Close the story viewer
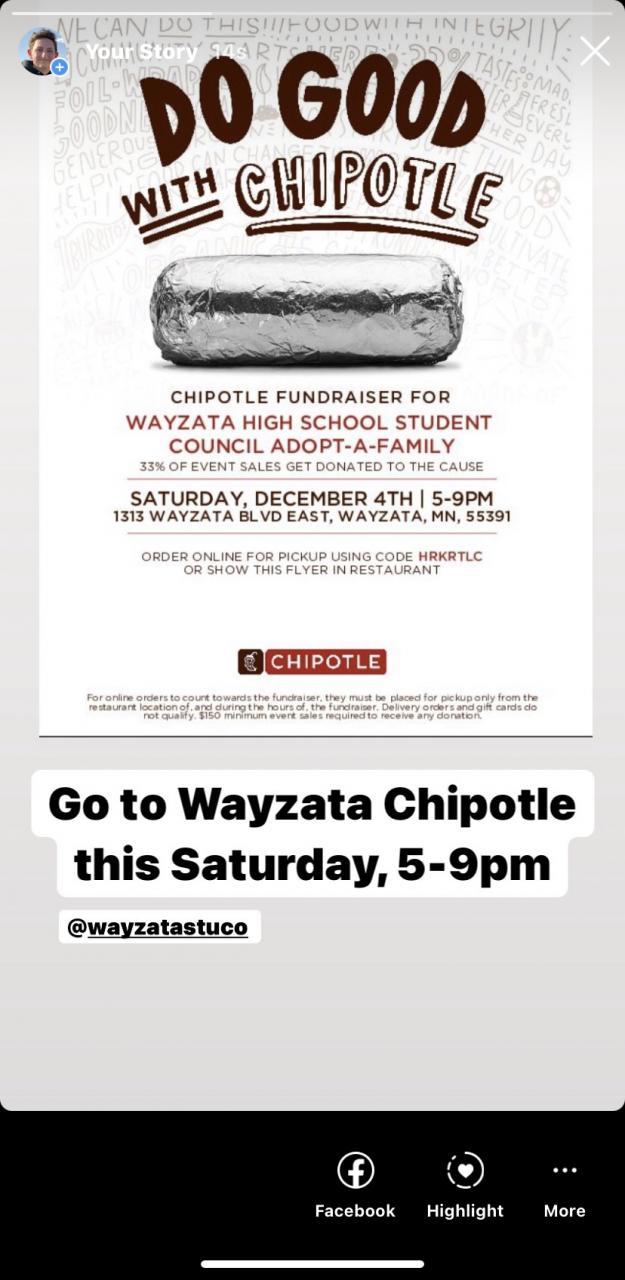This screenshot has width=625, height=1280. 594,51
